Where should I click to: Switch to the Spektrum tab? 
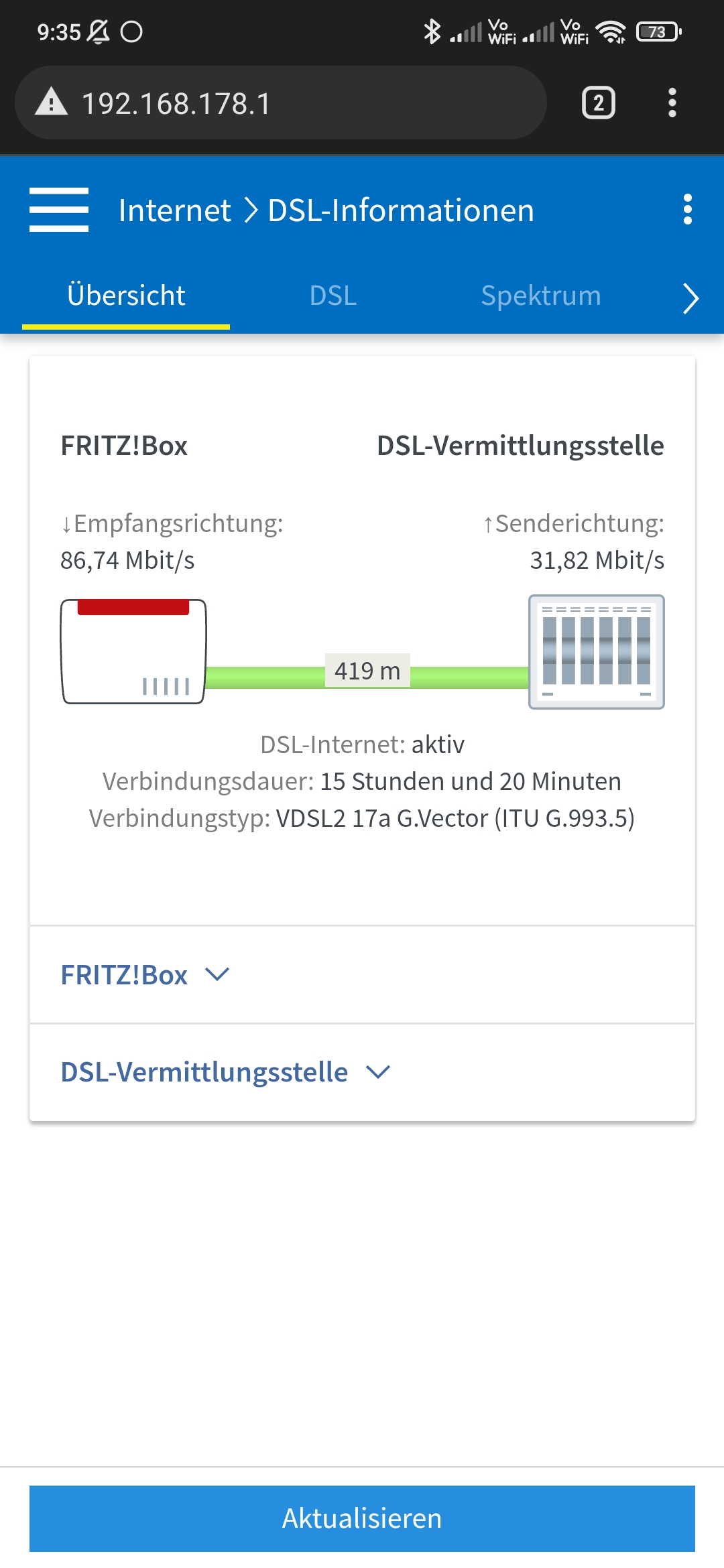[541, 296]
